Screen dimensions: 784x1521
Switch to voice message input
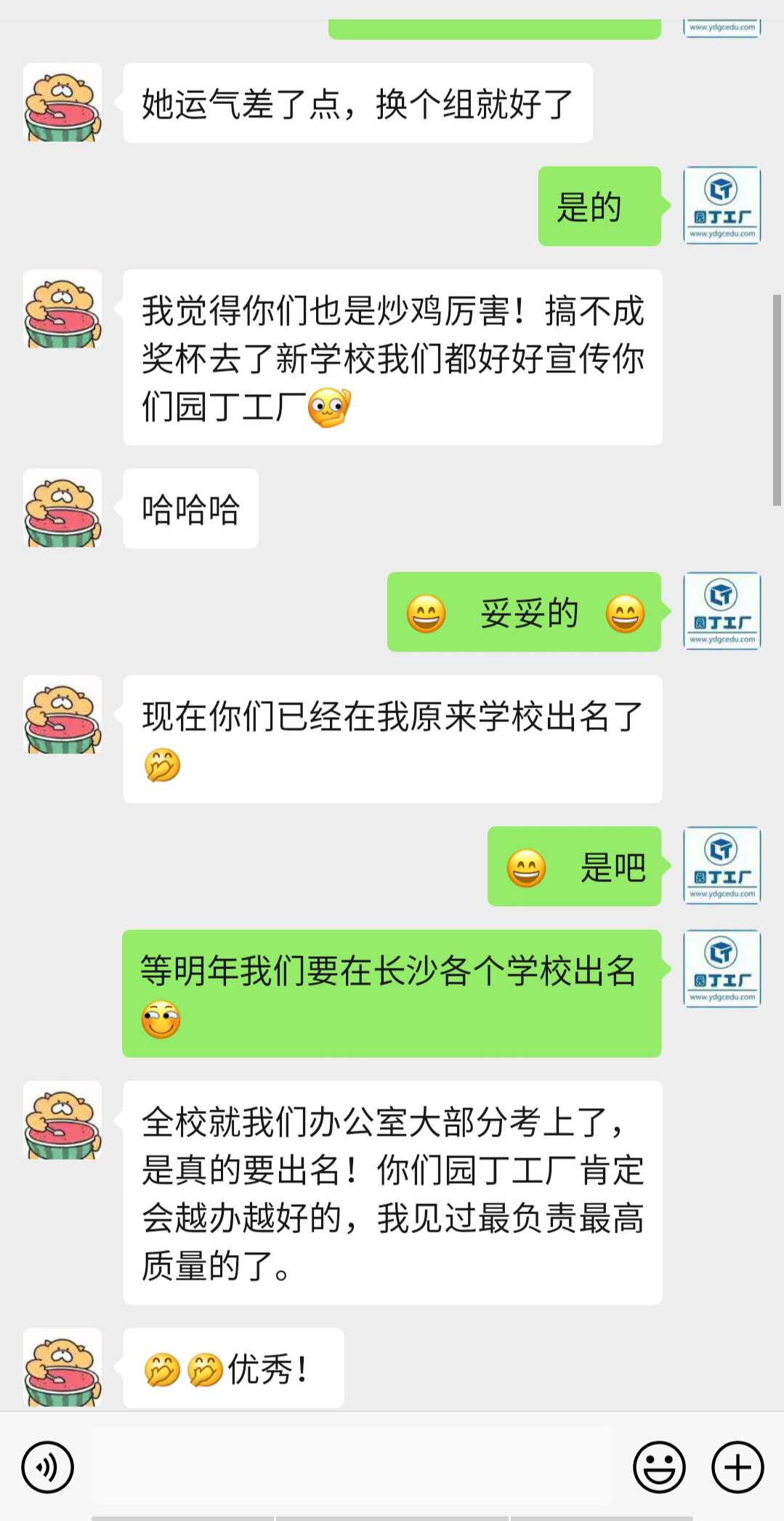[x=48, y=1467]
